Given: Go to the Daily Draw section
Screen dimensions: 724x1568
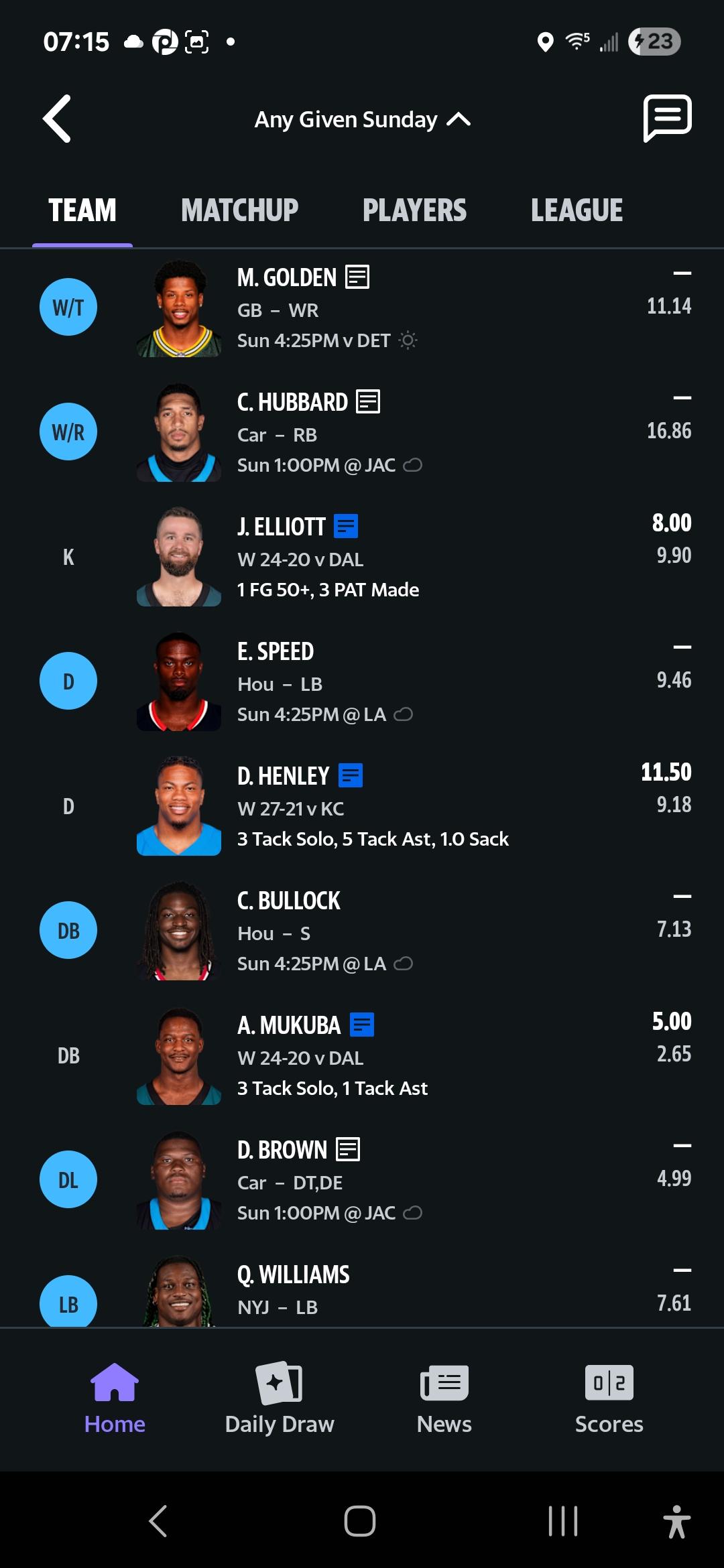Looking at the screenshot, I should [x=280, y=1398].
